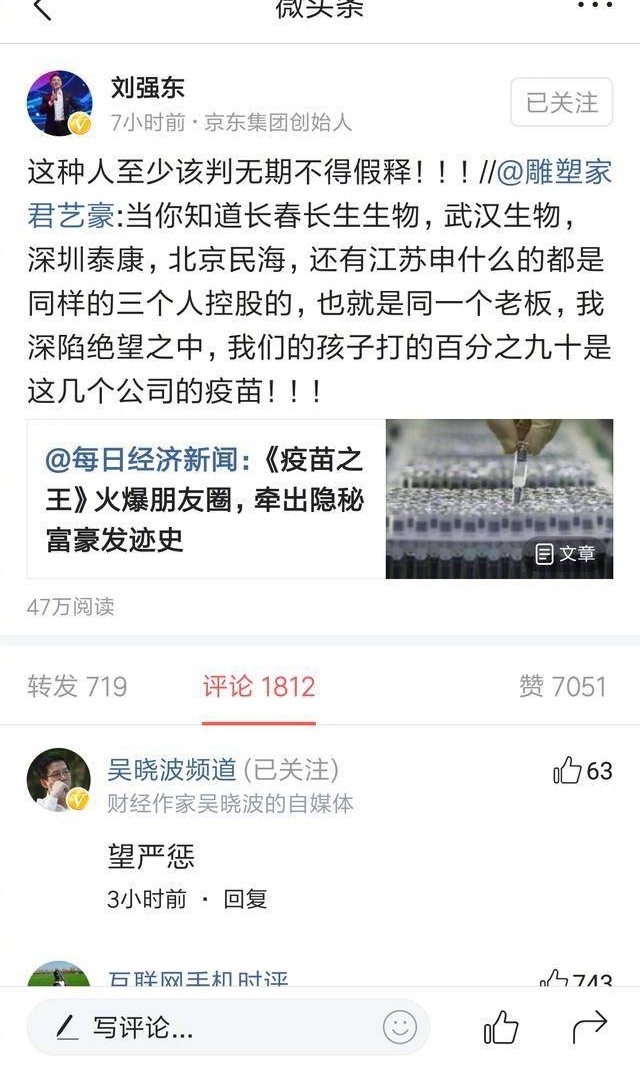This screenshot has height=1068, width=640.
Task: Tap the 已关注 button for 刘强东
Action: coord(561,103)
